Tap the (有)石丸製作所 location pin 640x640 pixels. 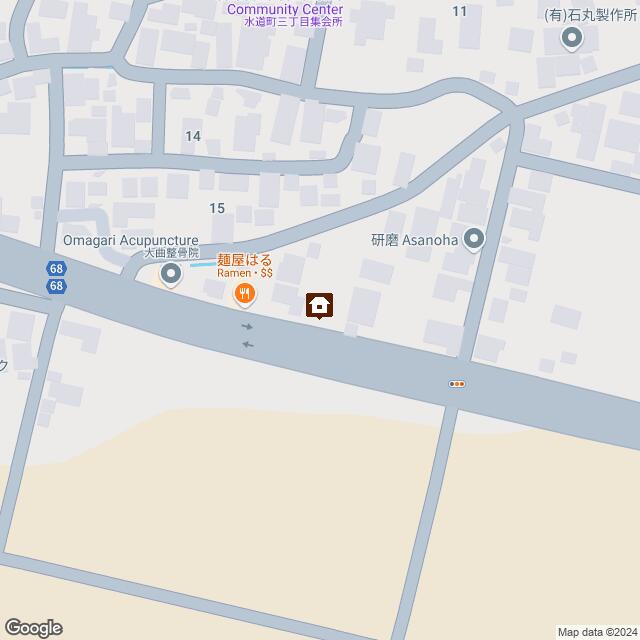click(x=572, y=39)
